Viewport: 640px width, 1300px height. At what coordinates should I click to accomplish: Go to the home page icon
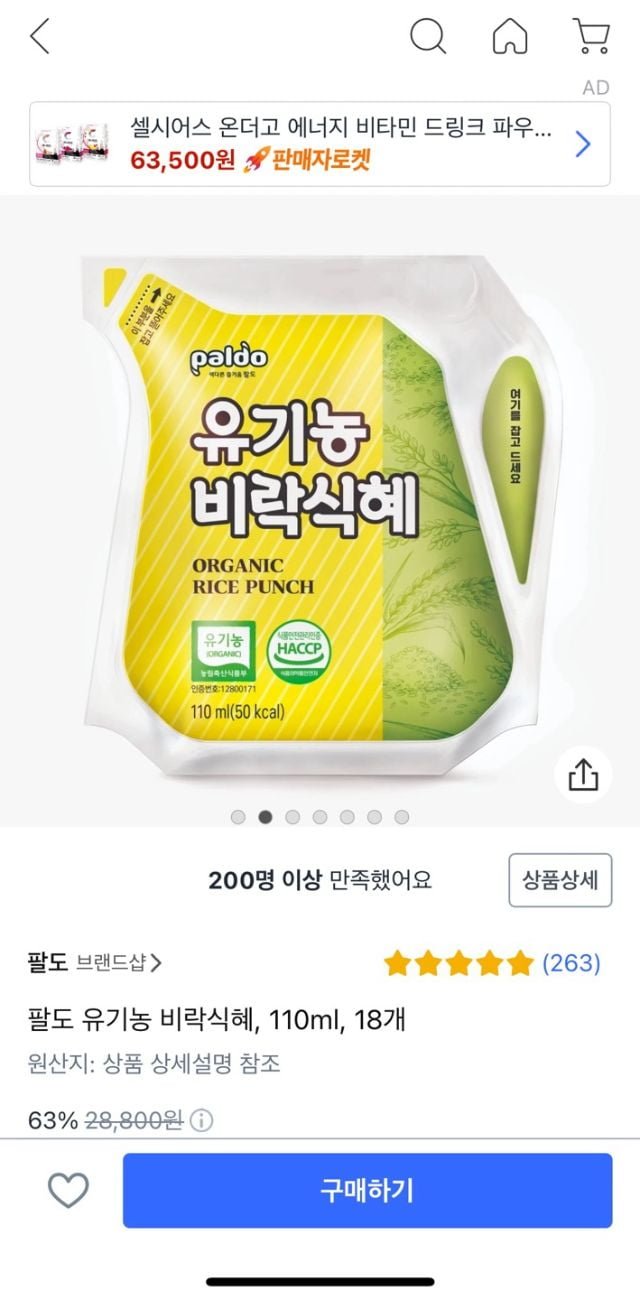[x=510, y=37]
